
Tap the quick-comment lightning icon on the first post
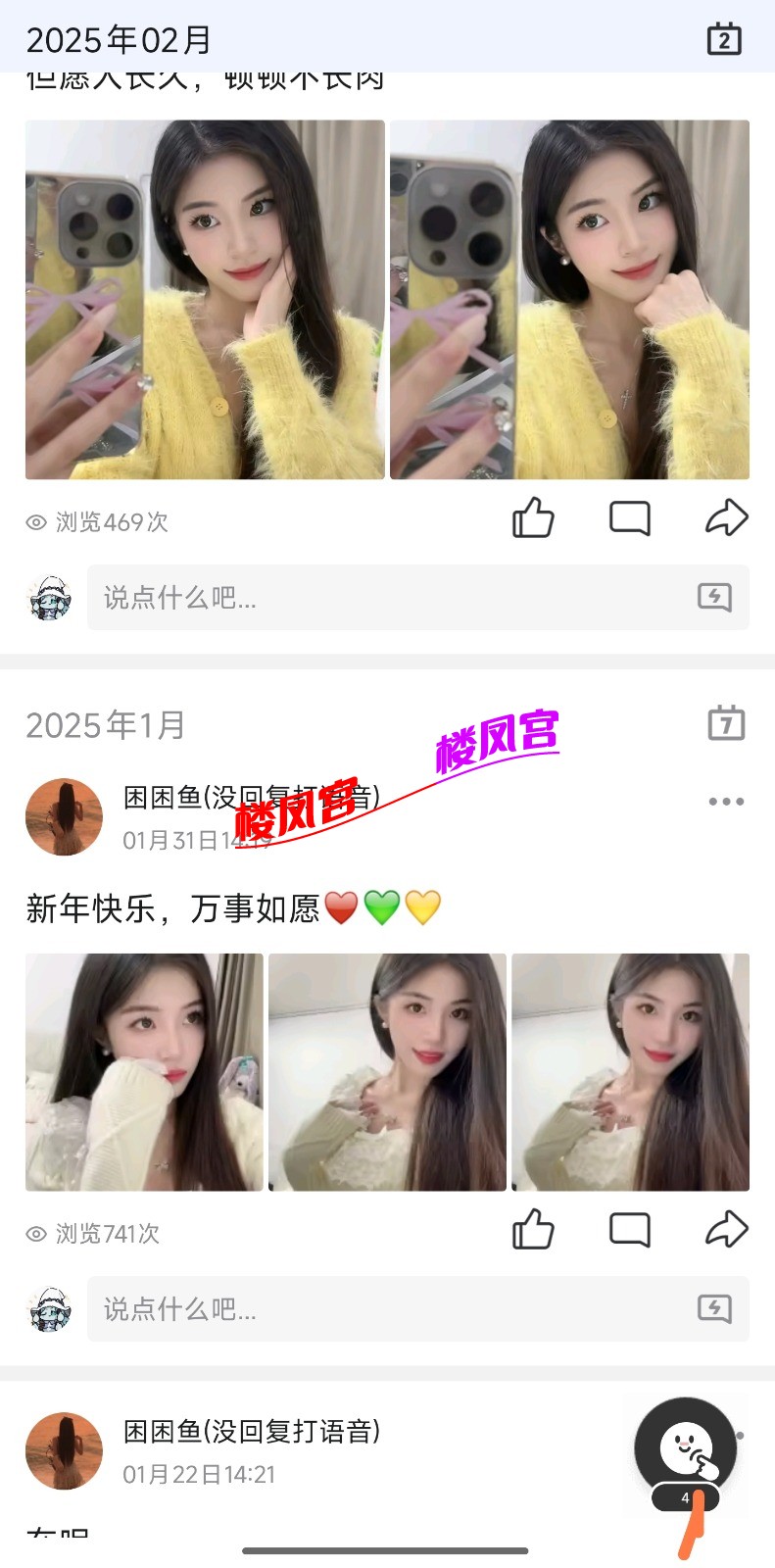coord(715,598)
